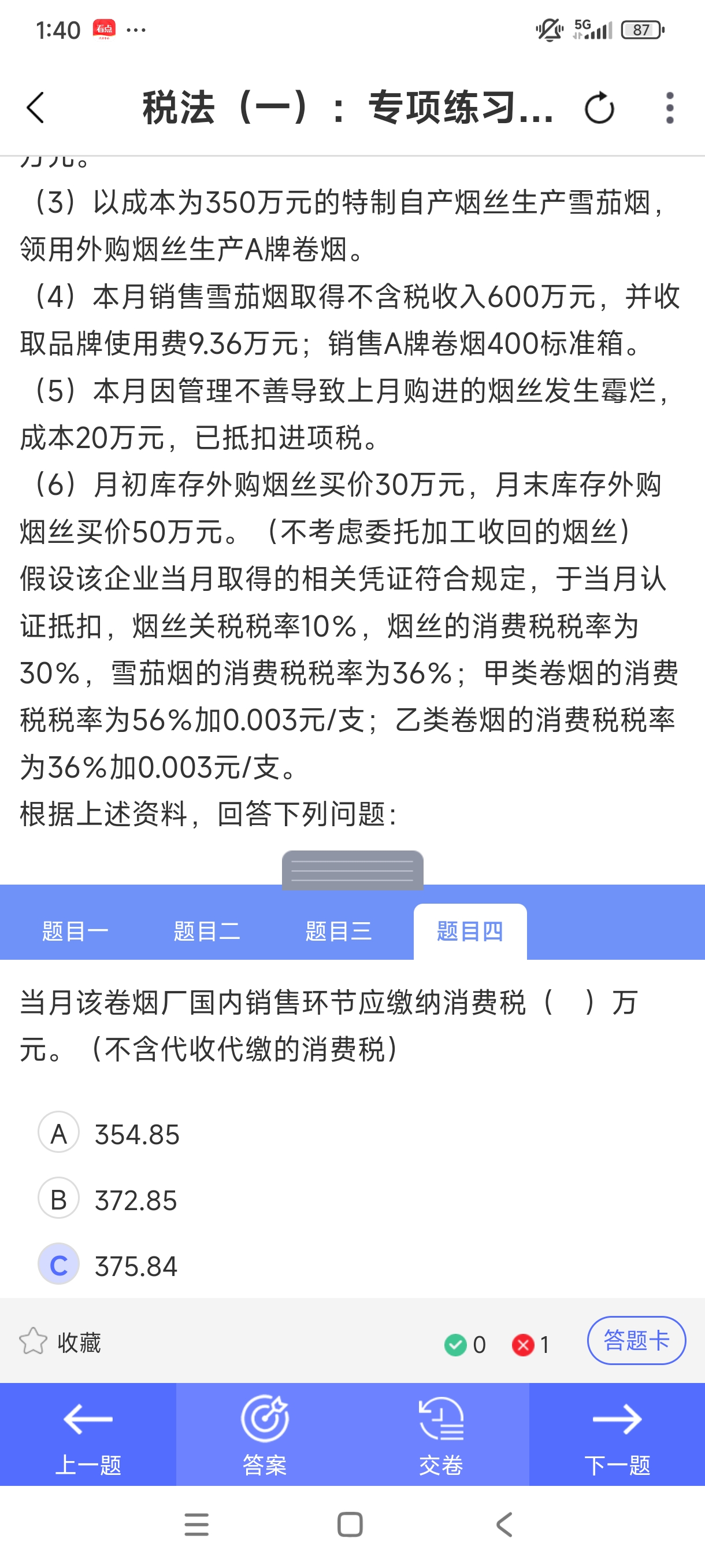
Task: Tap the gray panel divider handle
Action: (x=352, y=870)
